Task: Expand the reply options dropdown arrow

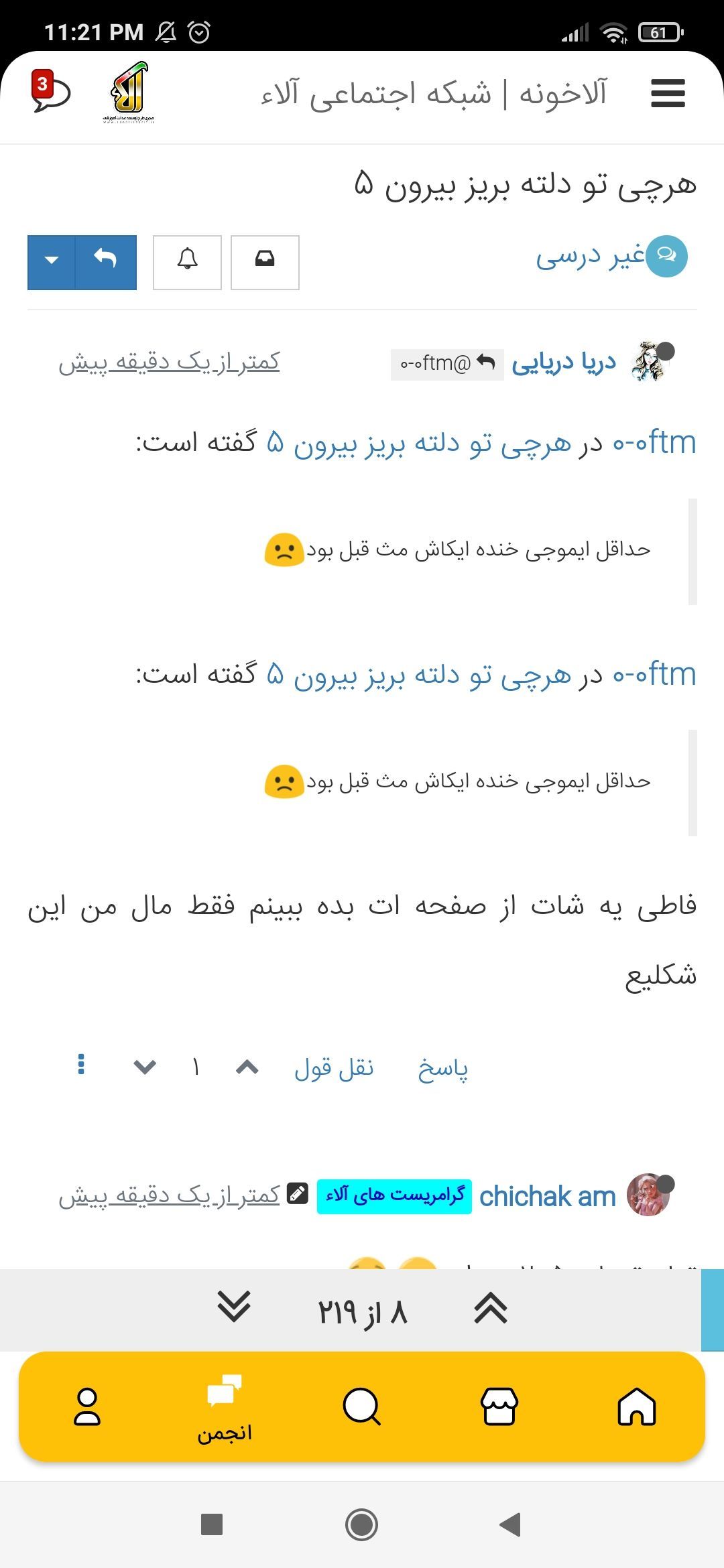Action: tap(51, 262)
